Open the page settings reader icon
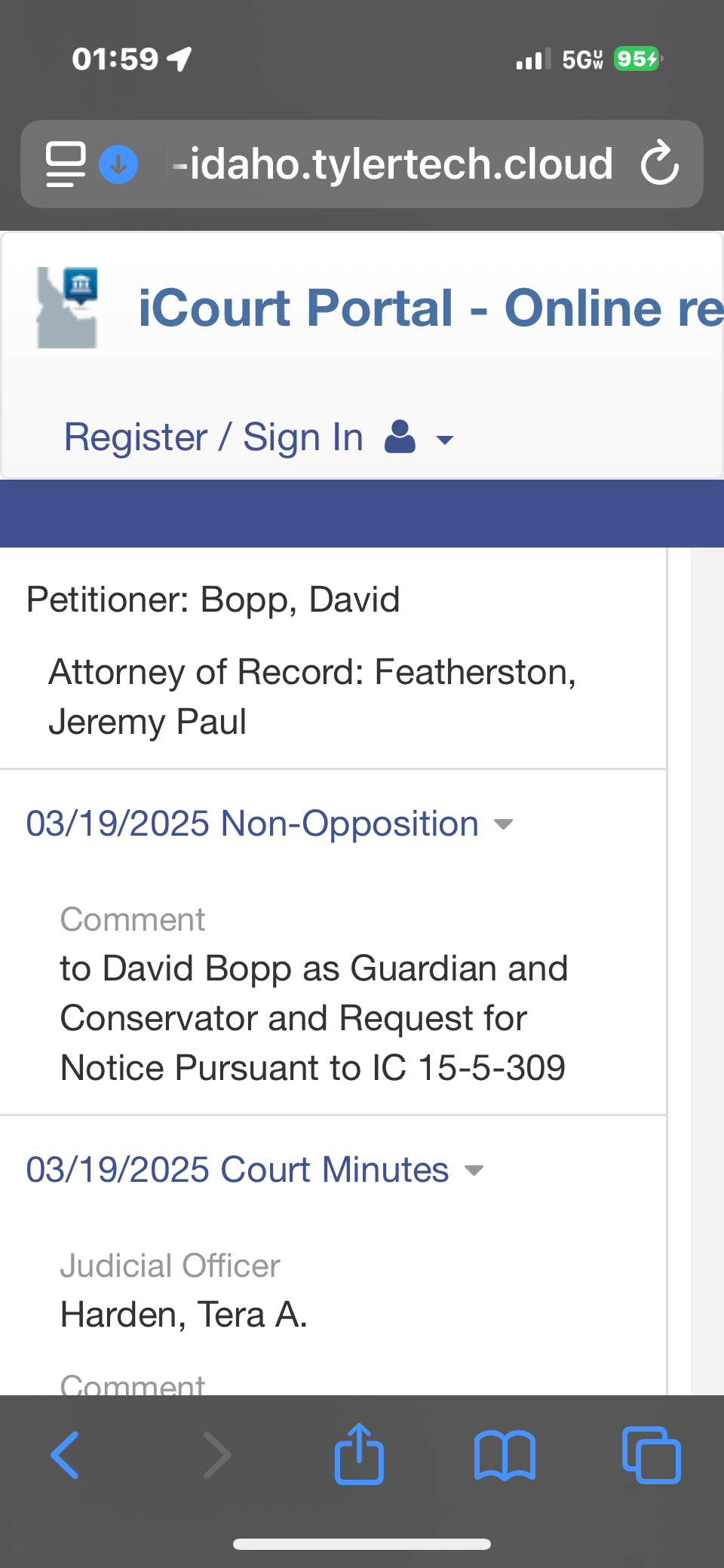 tap(66, 164)
